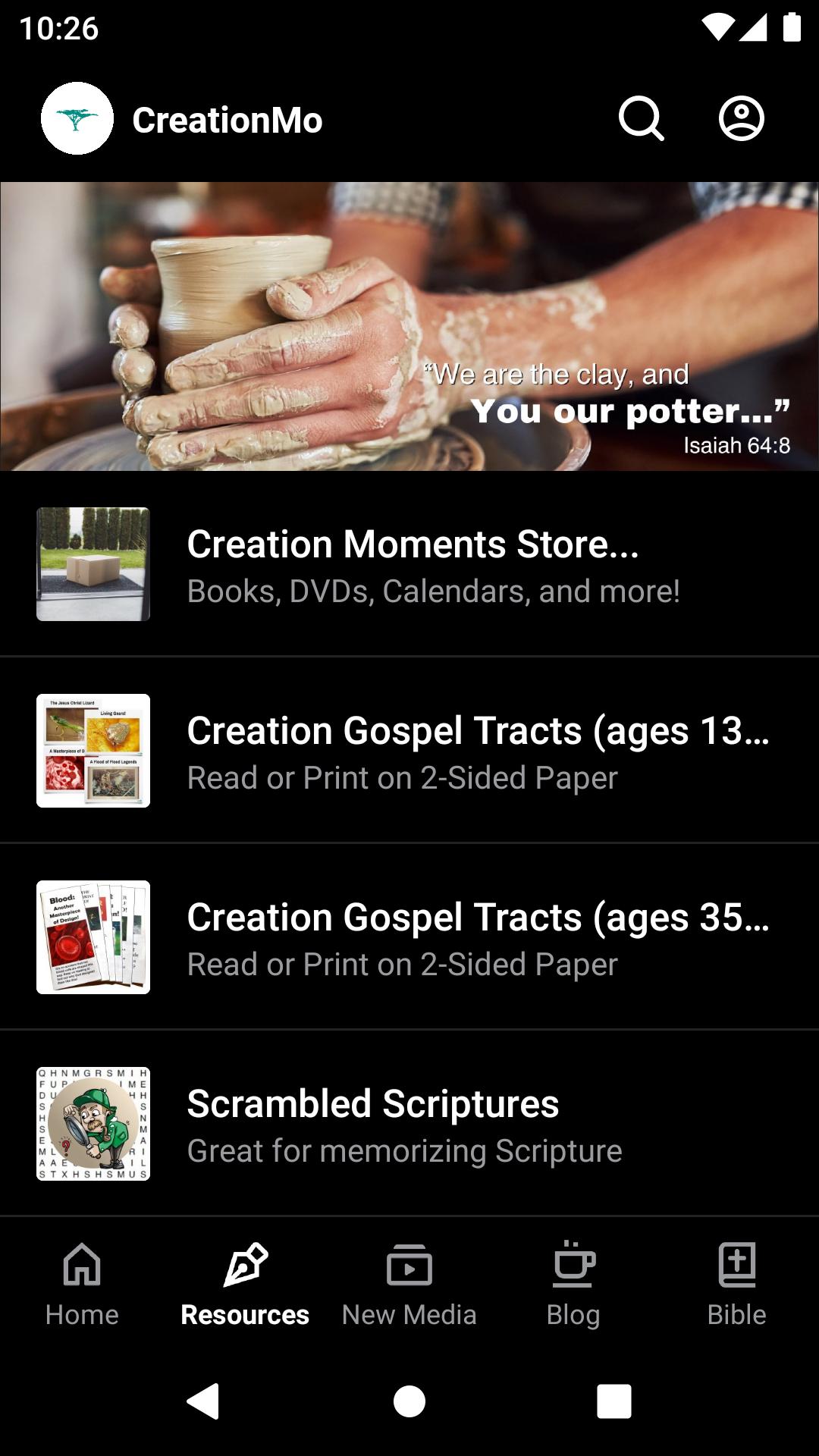Screen dimensions: 819x1456
Task: Switch to the Bible tab
Action: pyautogui.click(x=736, y=1283)
